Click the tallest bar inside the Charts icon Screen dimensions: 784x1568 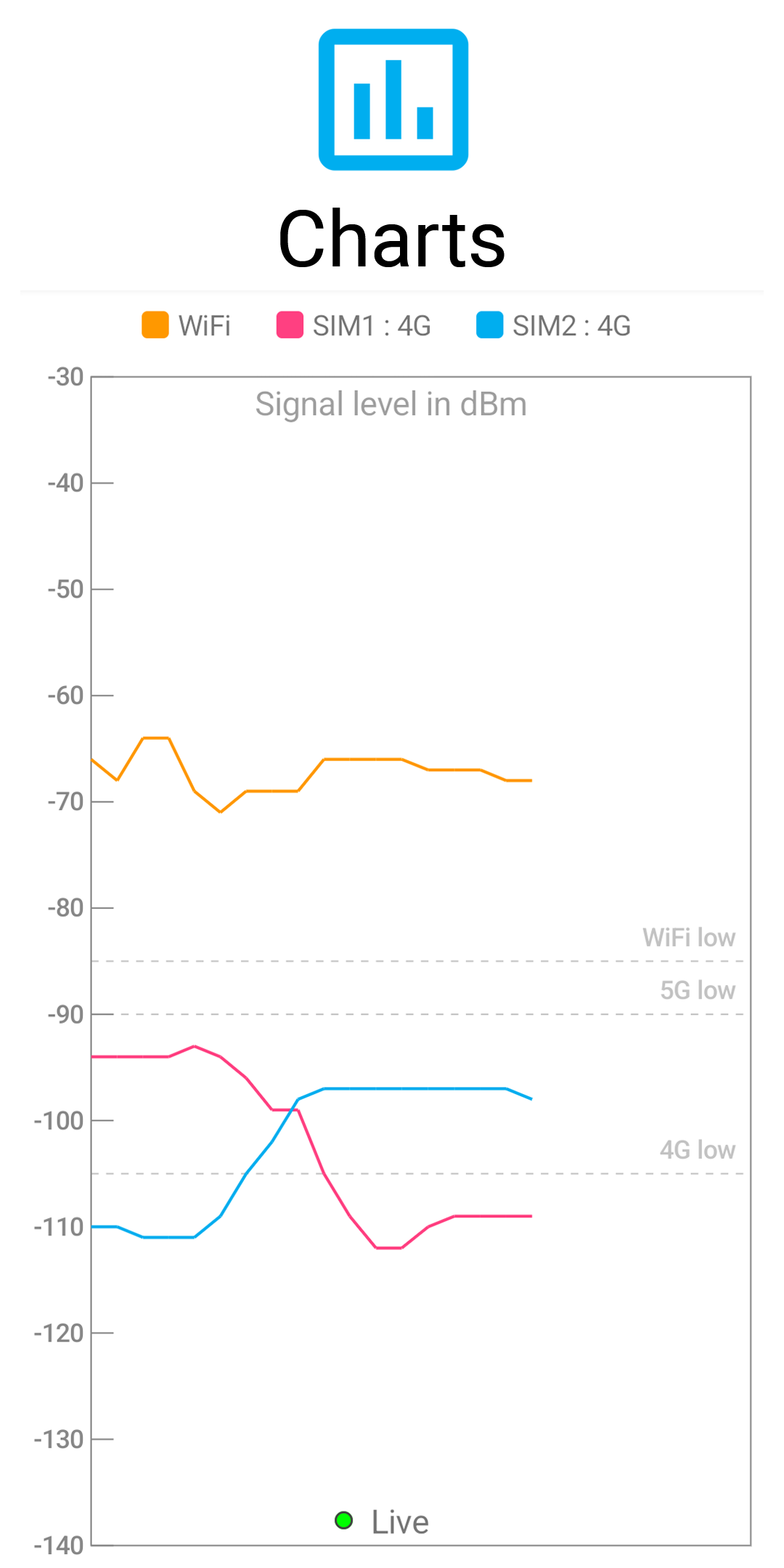point(393,98)
